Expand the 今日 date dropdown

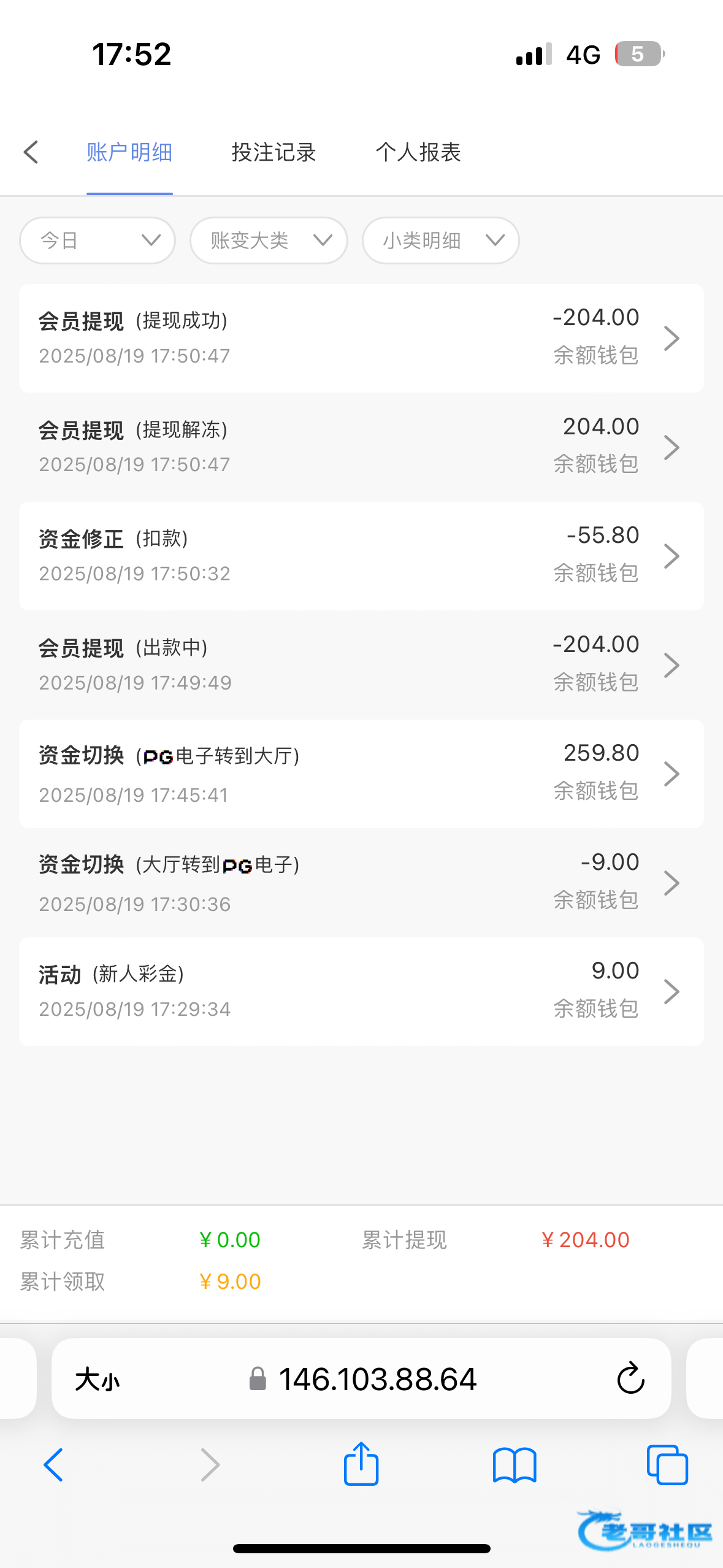tap(98, 240)
